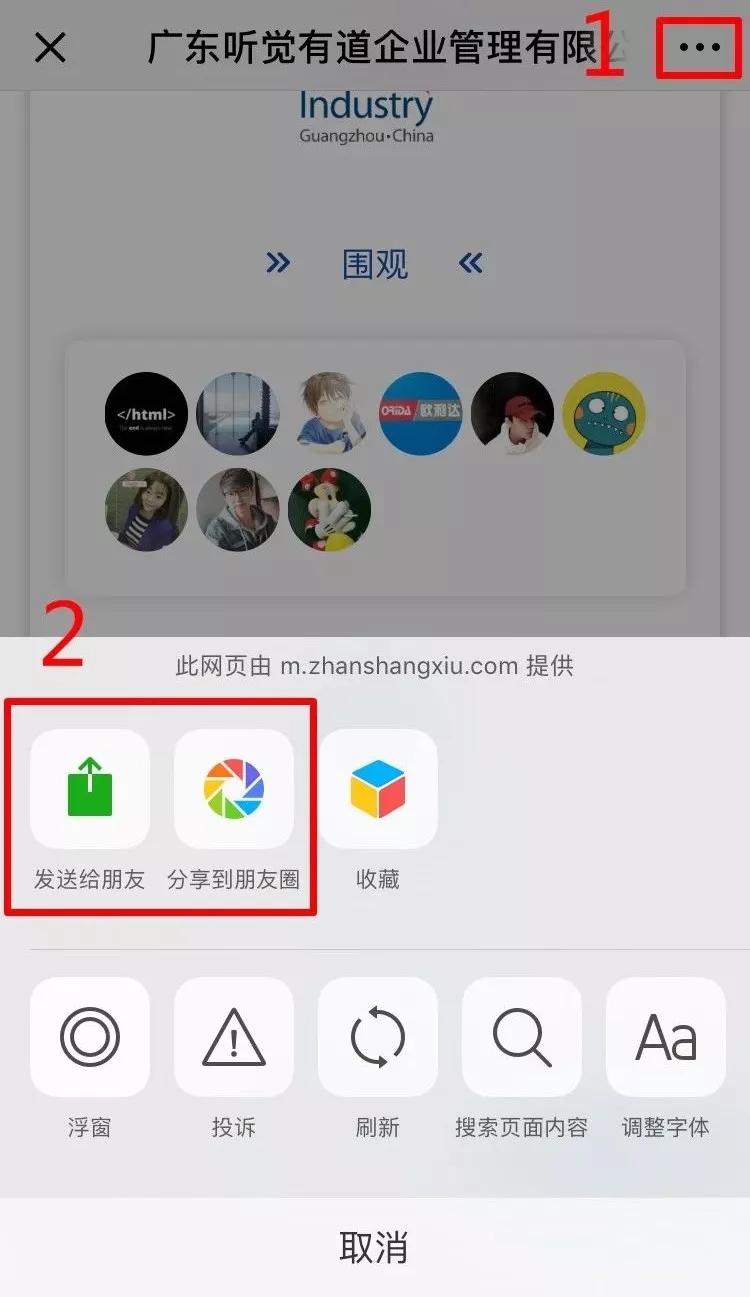Open 搜索页面内容 to search the page
750x1297 pixels.
[521, 1037]
